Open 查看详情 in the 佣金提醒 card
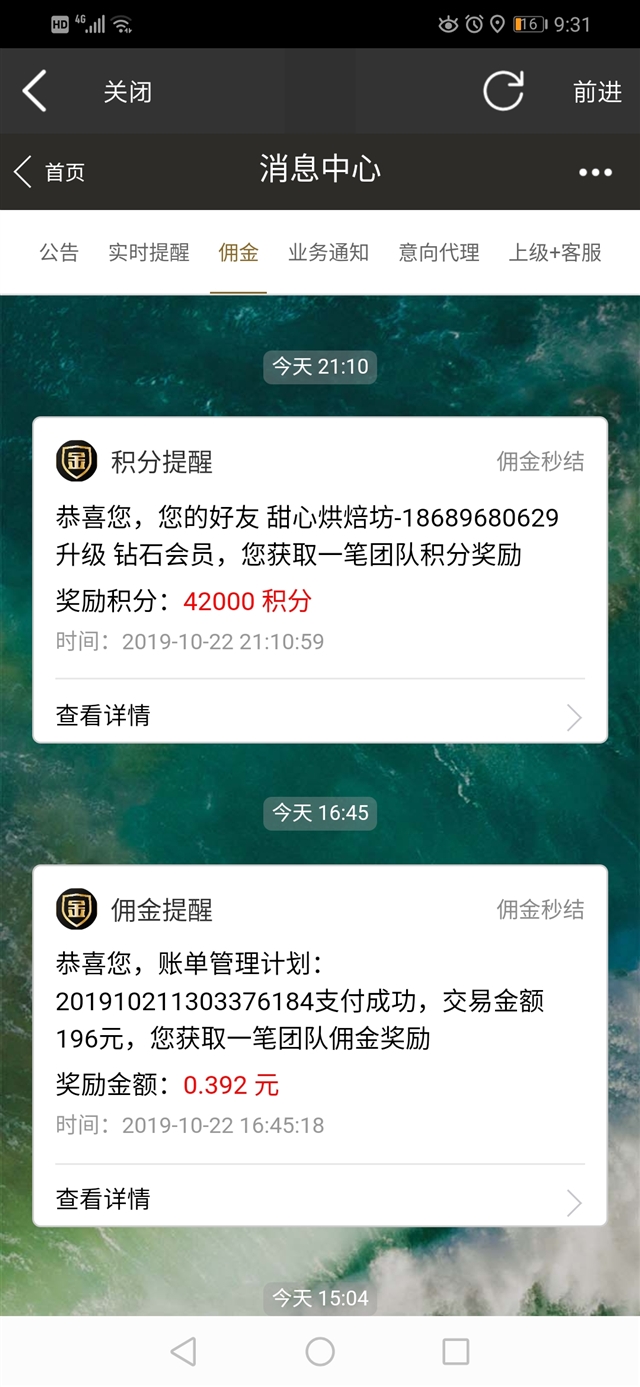Viewport: 640px width, 1387px height. (320, 1199)
